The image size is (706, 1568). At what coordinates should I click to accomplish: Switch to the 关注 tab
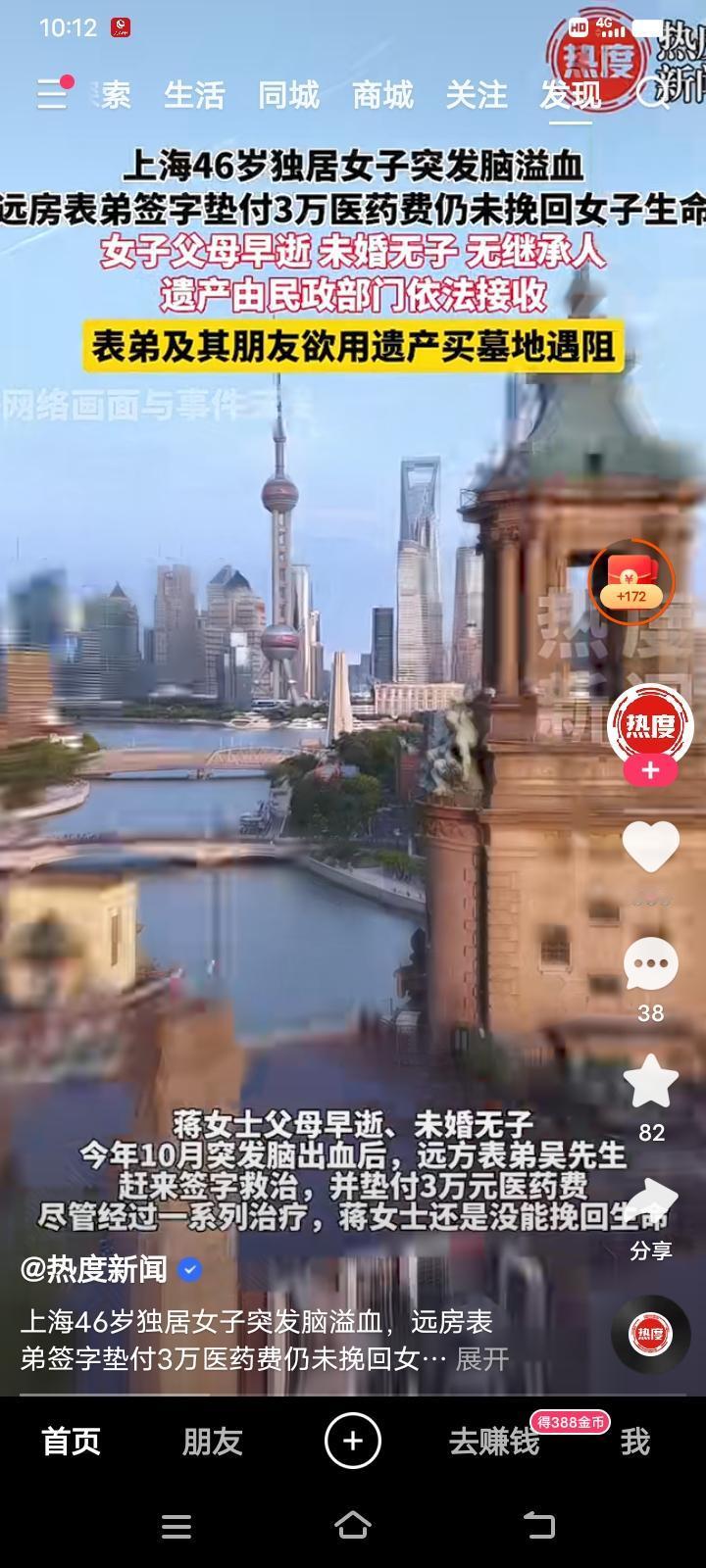point(478,95)
